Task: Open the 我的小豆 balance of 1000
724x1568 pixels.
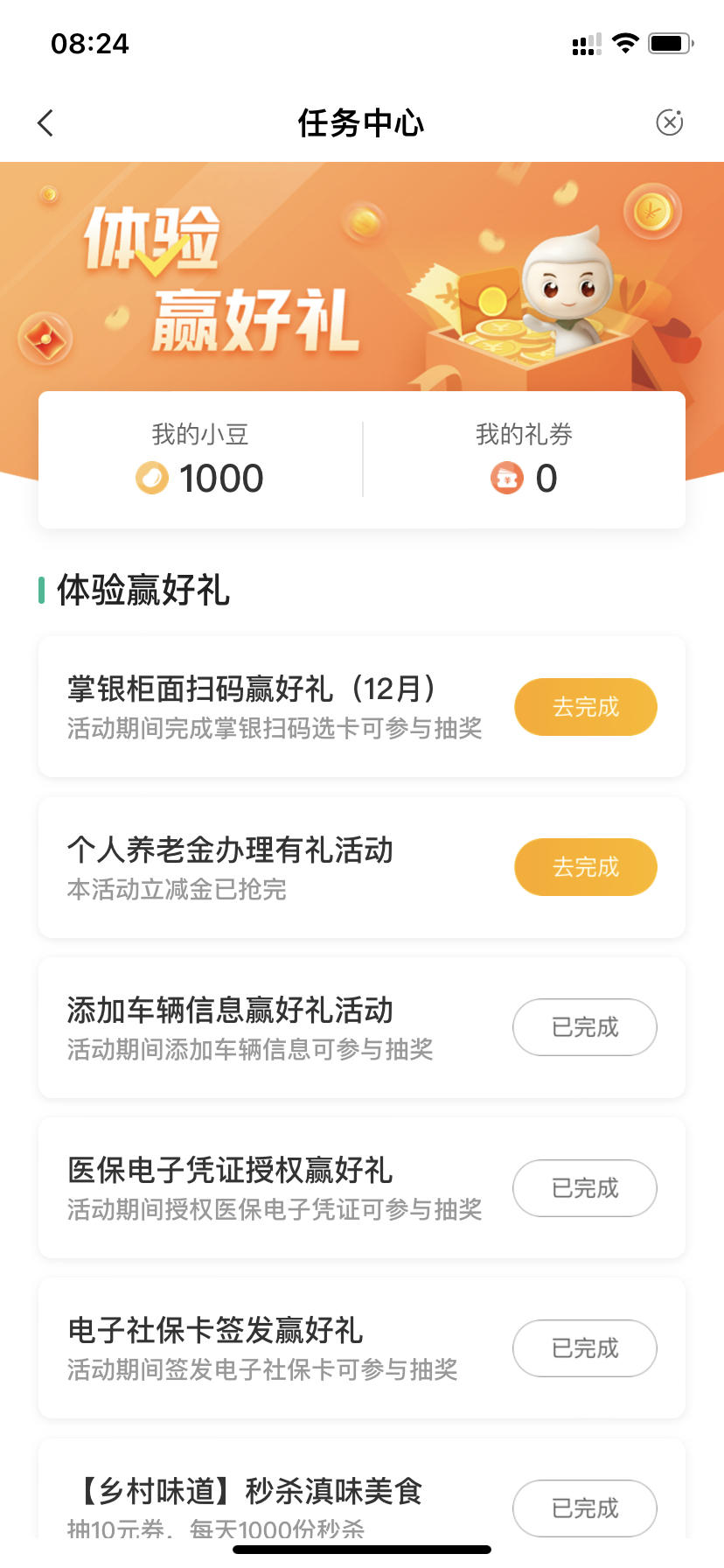Action: 199,459
